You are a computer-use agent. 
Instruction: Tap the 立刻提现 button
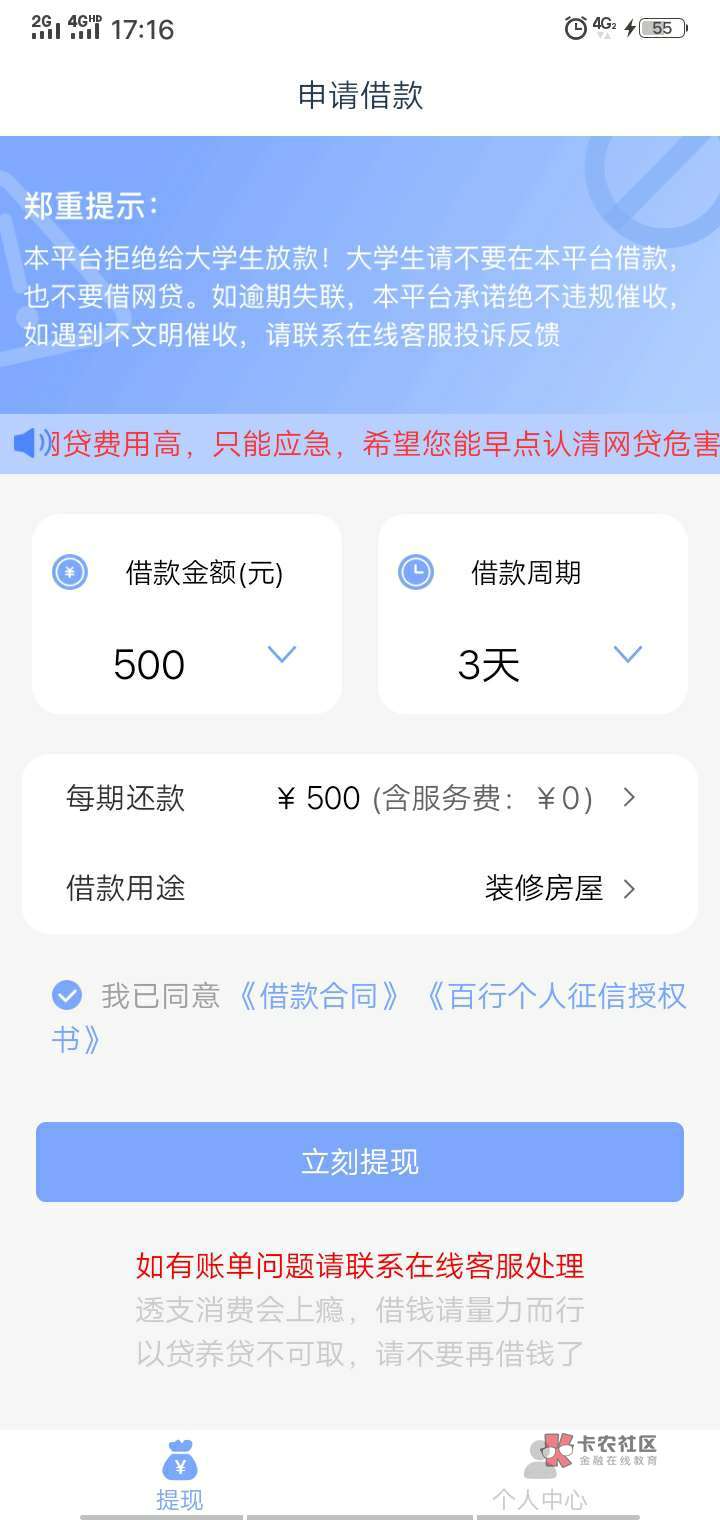coord(360,1162)
